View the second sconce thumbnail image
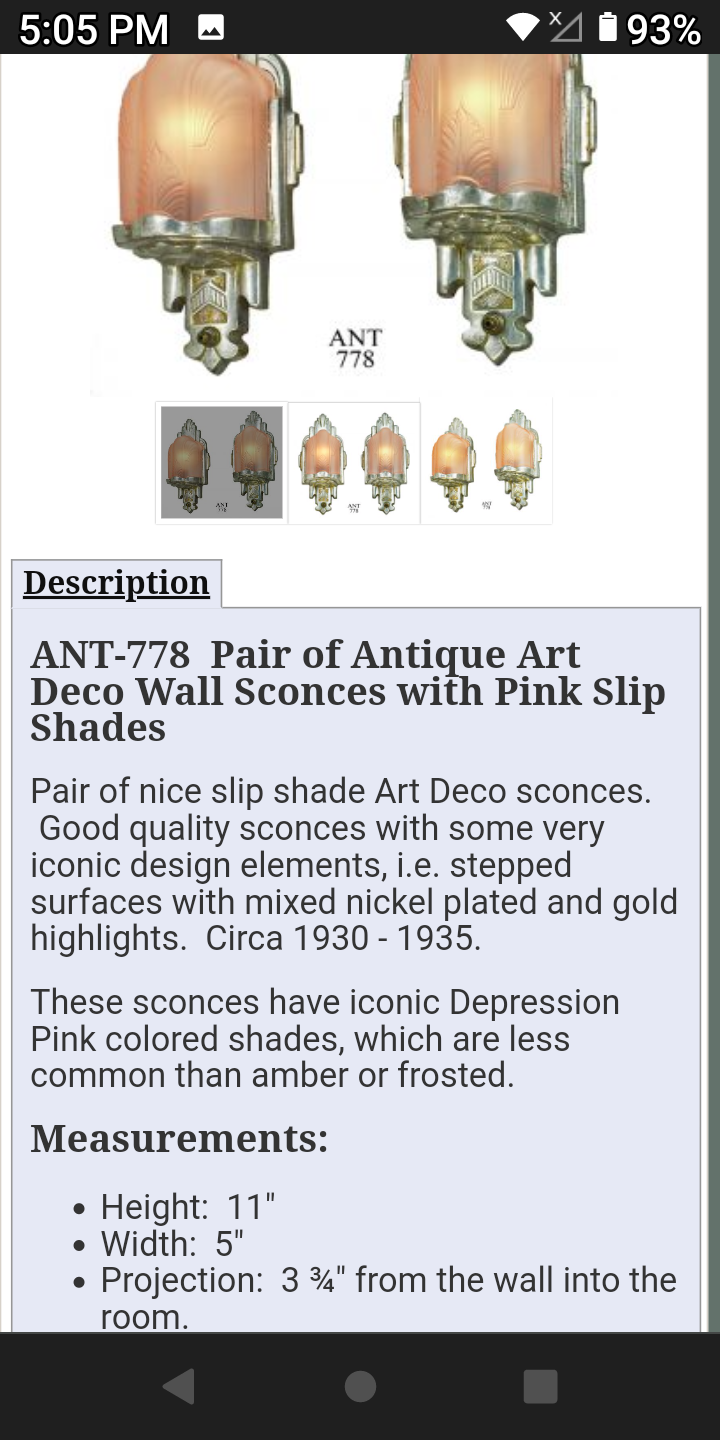The height and width of the screenshot is (1440, 720). click(x=354, y=462)
